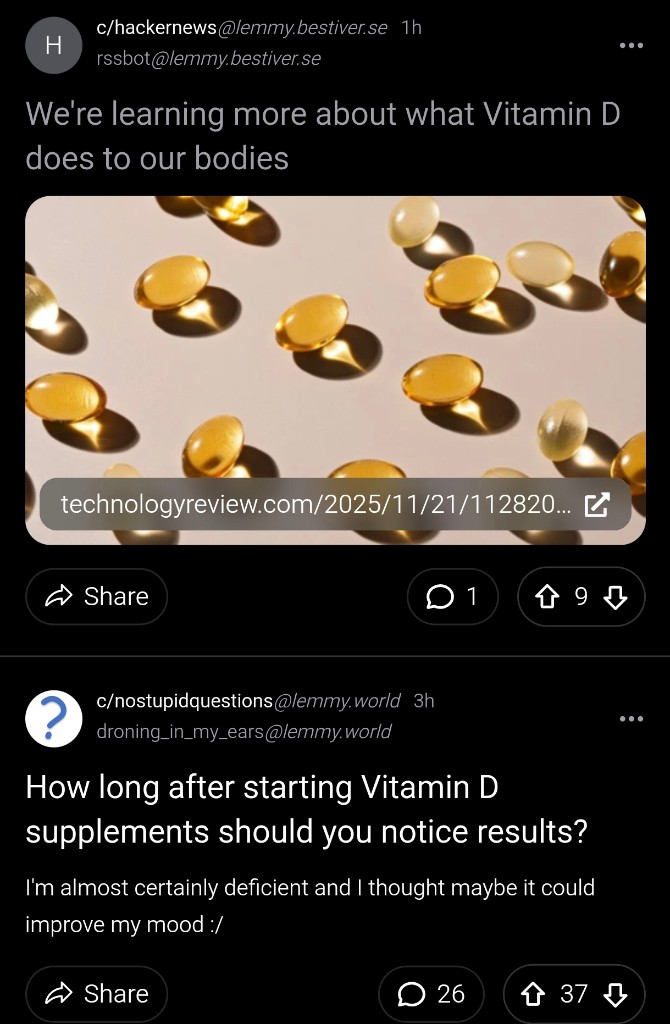Viewport: 670px width, 1024px height.
Task: View droning_in_my_ears's profile
Action: pos(243,732)
